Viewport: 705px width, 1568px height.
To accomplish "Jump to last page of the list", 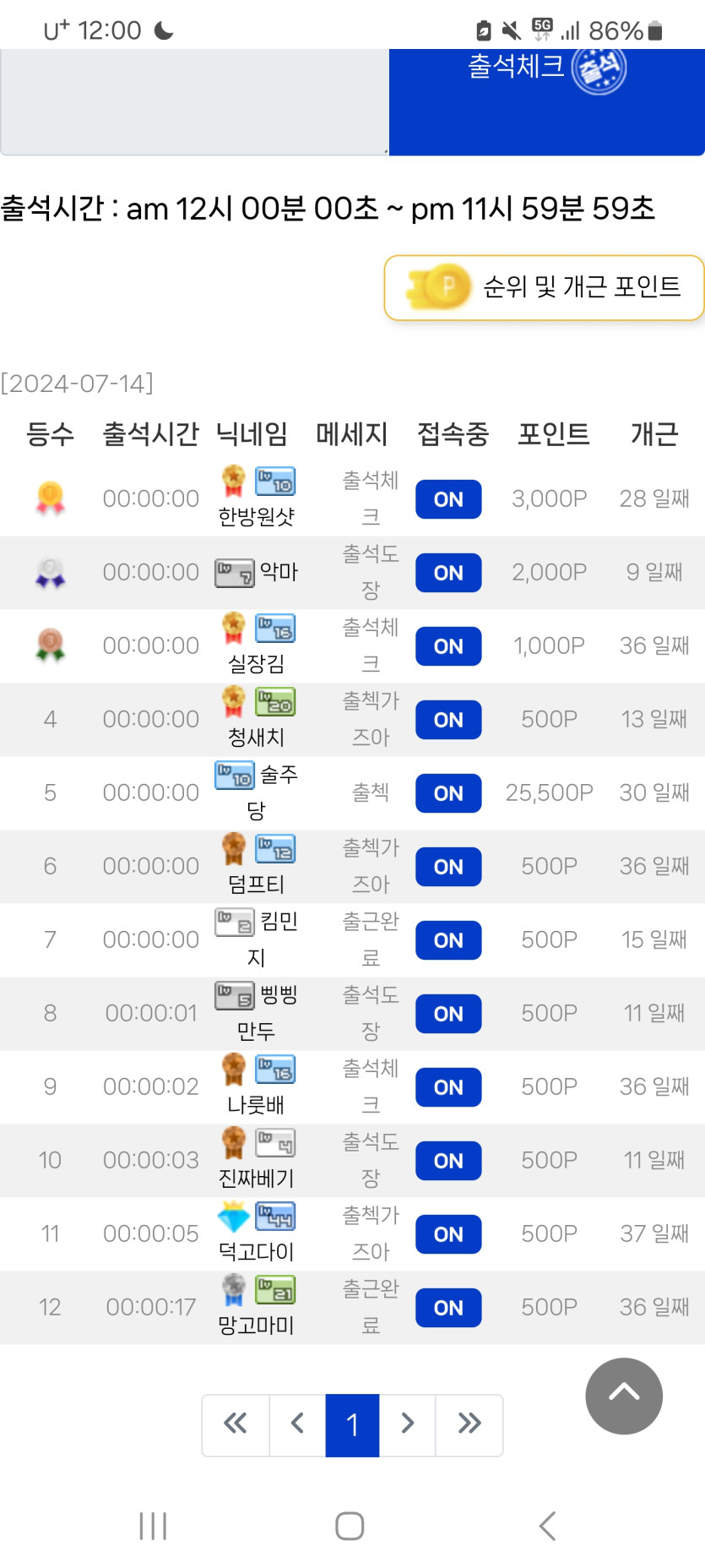I will (x=469, y=1424).
